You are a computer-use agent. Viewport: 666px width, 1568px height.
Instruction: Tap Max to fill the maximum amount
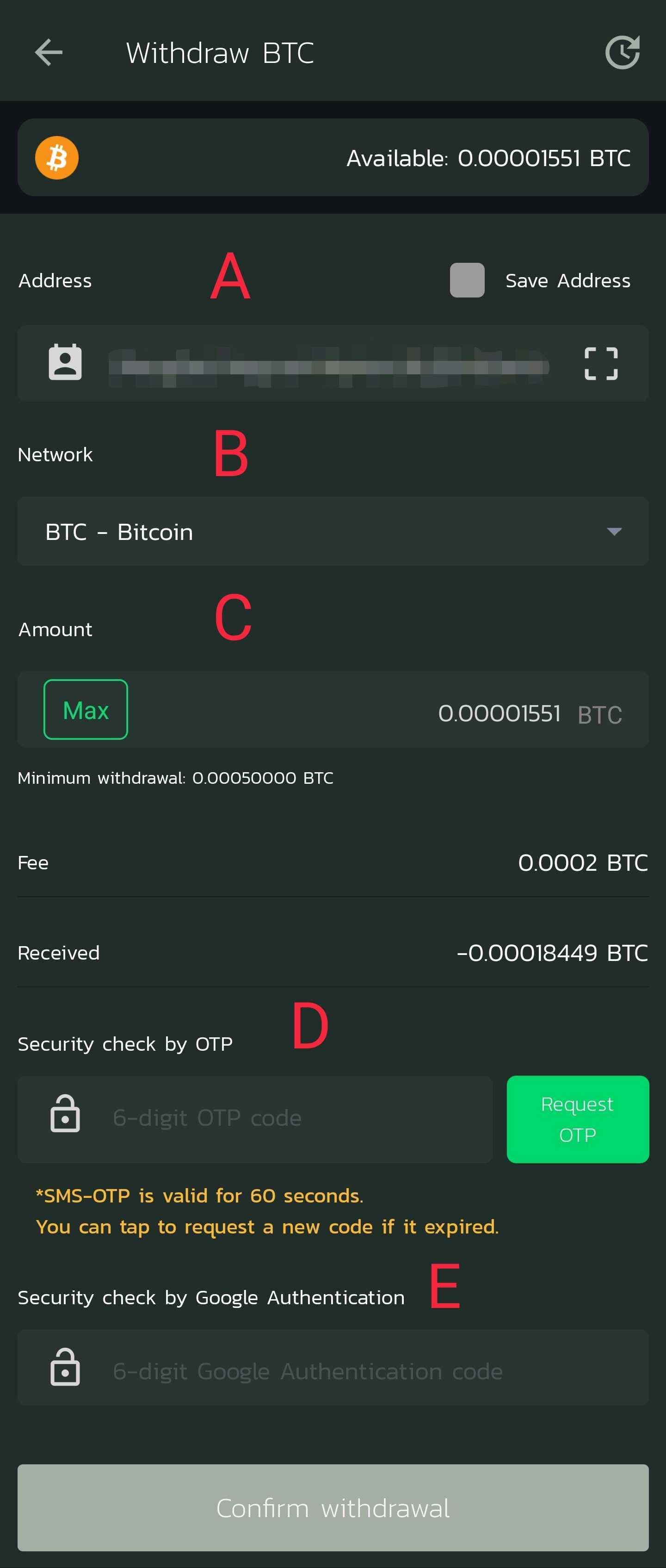85,709
